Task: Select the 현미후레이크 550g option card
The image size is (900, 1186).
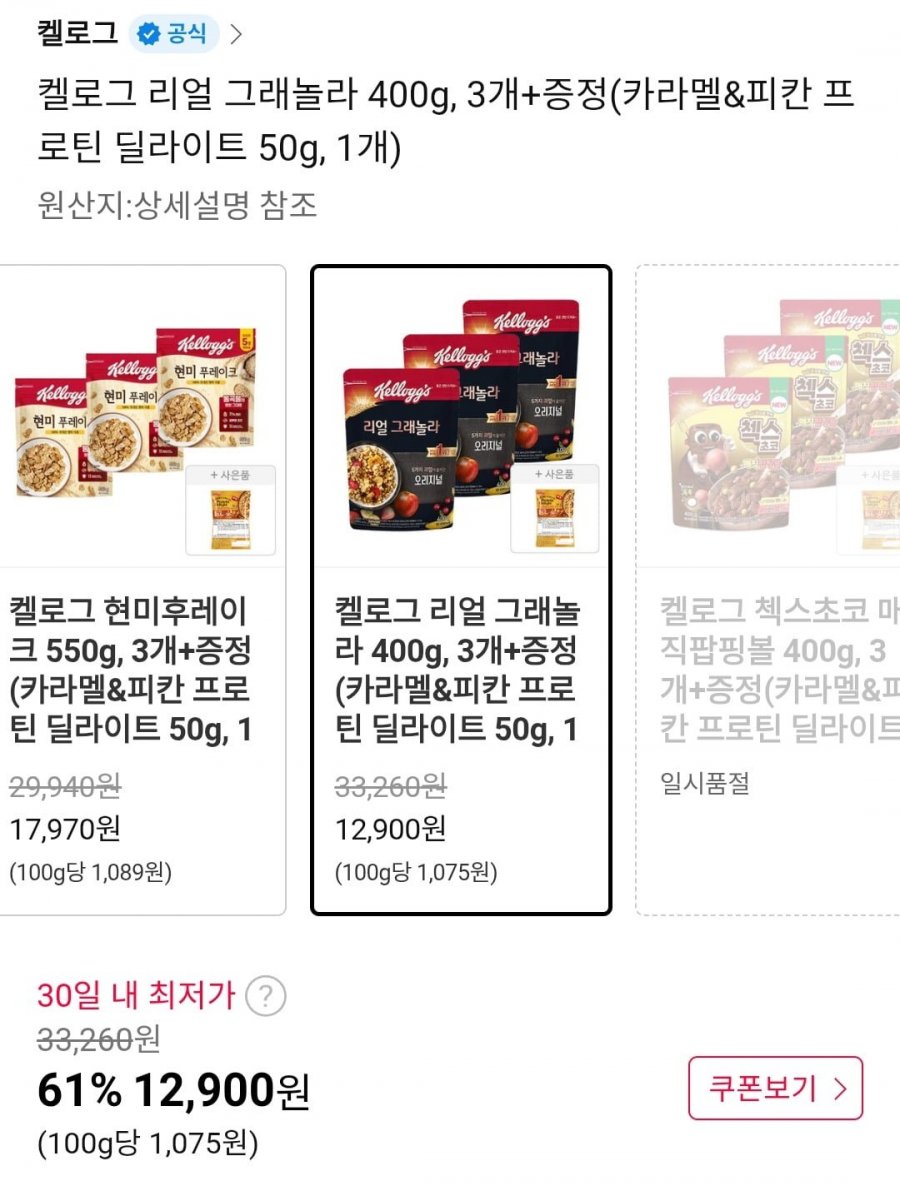Action: [x=138, y=590]
